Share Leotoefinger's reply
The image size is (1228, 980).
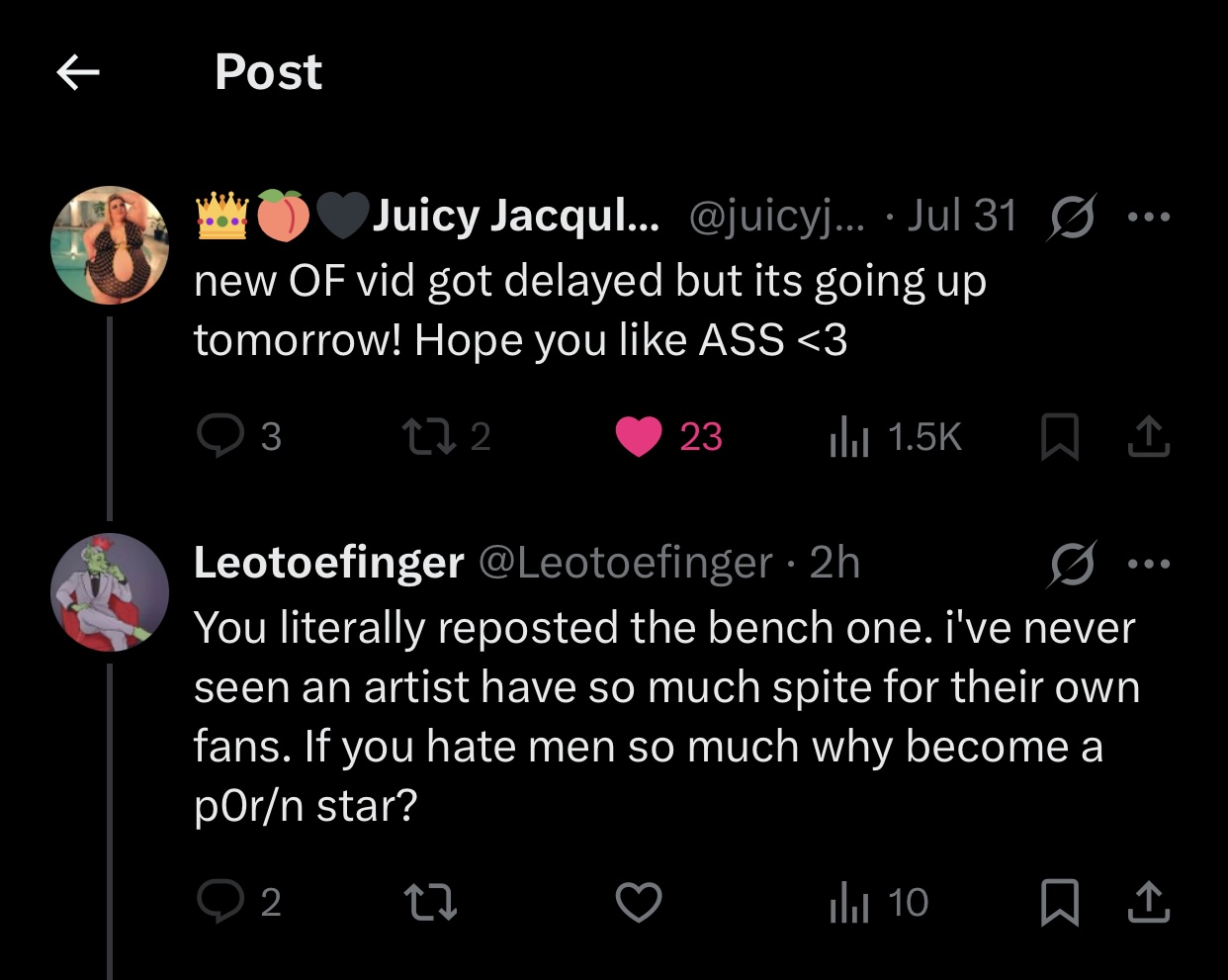1148,902
